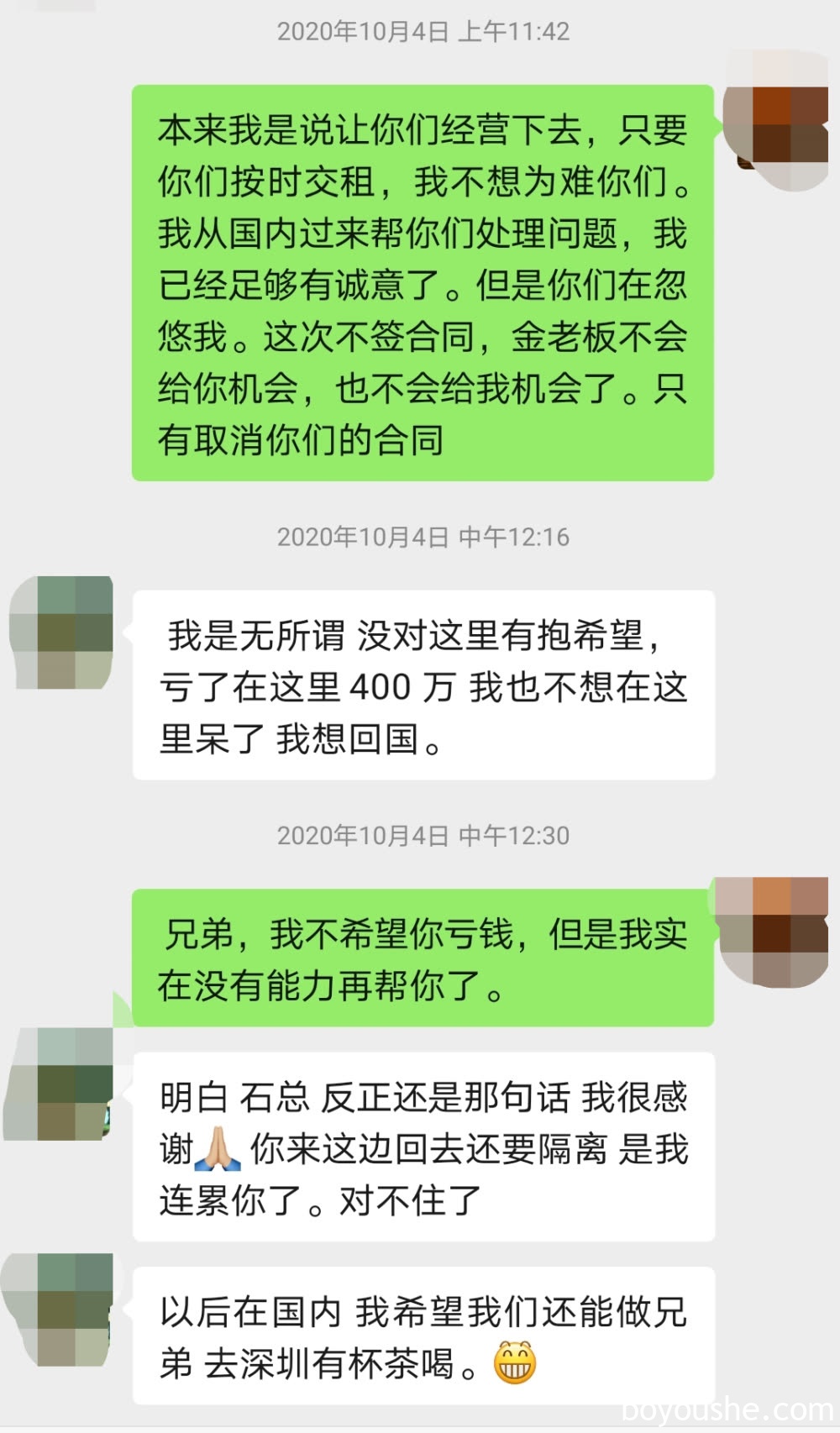Tap avatar beside '以后在国内' message
Image resolution: width=840 pixels, height=1433 pixels.
tap(58, 1310)
